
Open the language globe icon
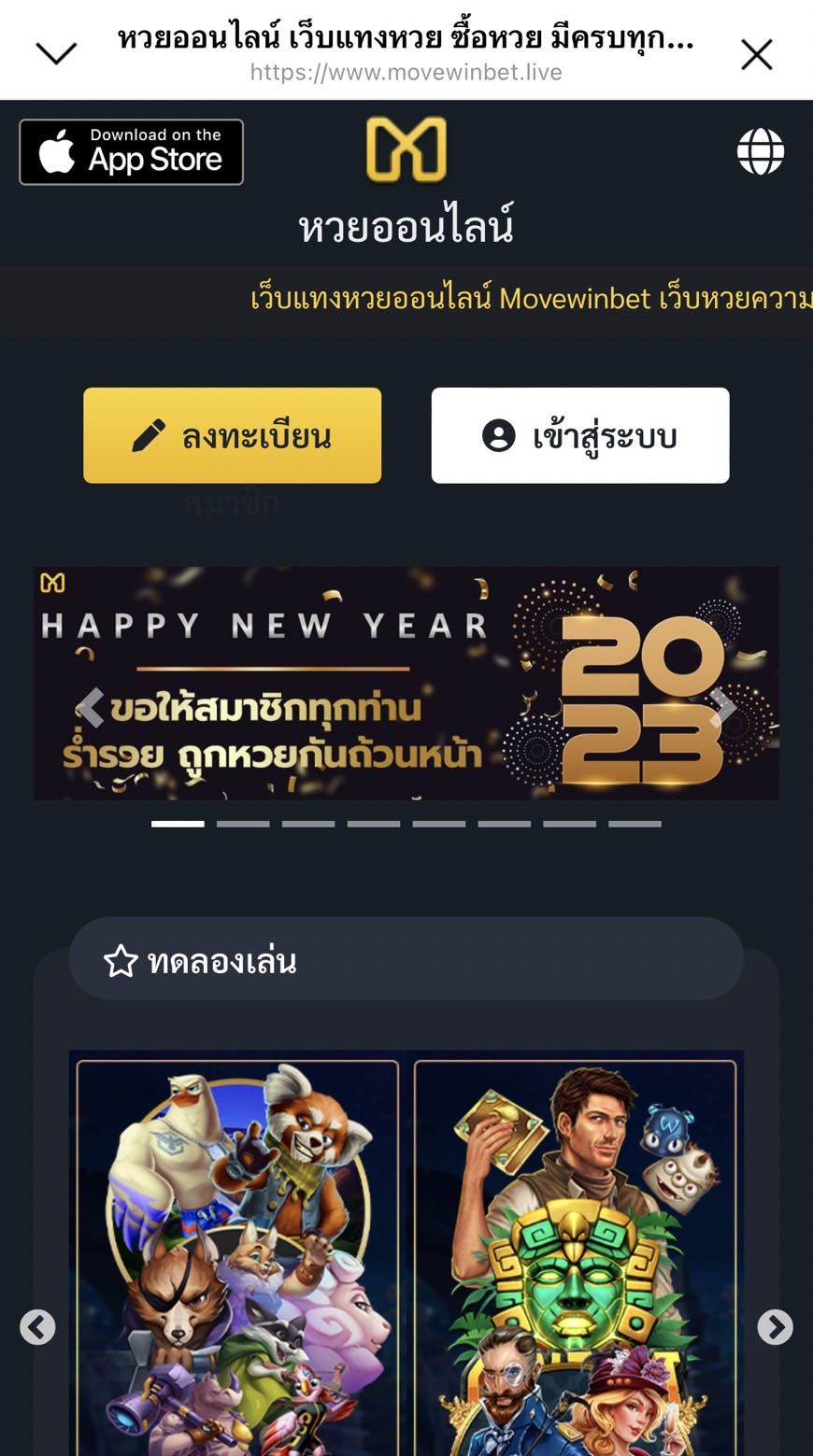click(x=760, y=151)
